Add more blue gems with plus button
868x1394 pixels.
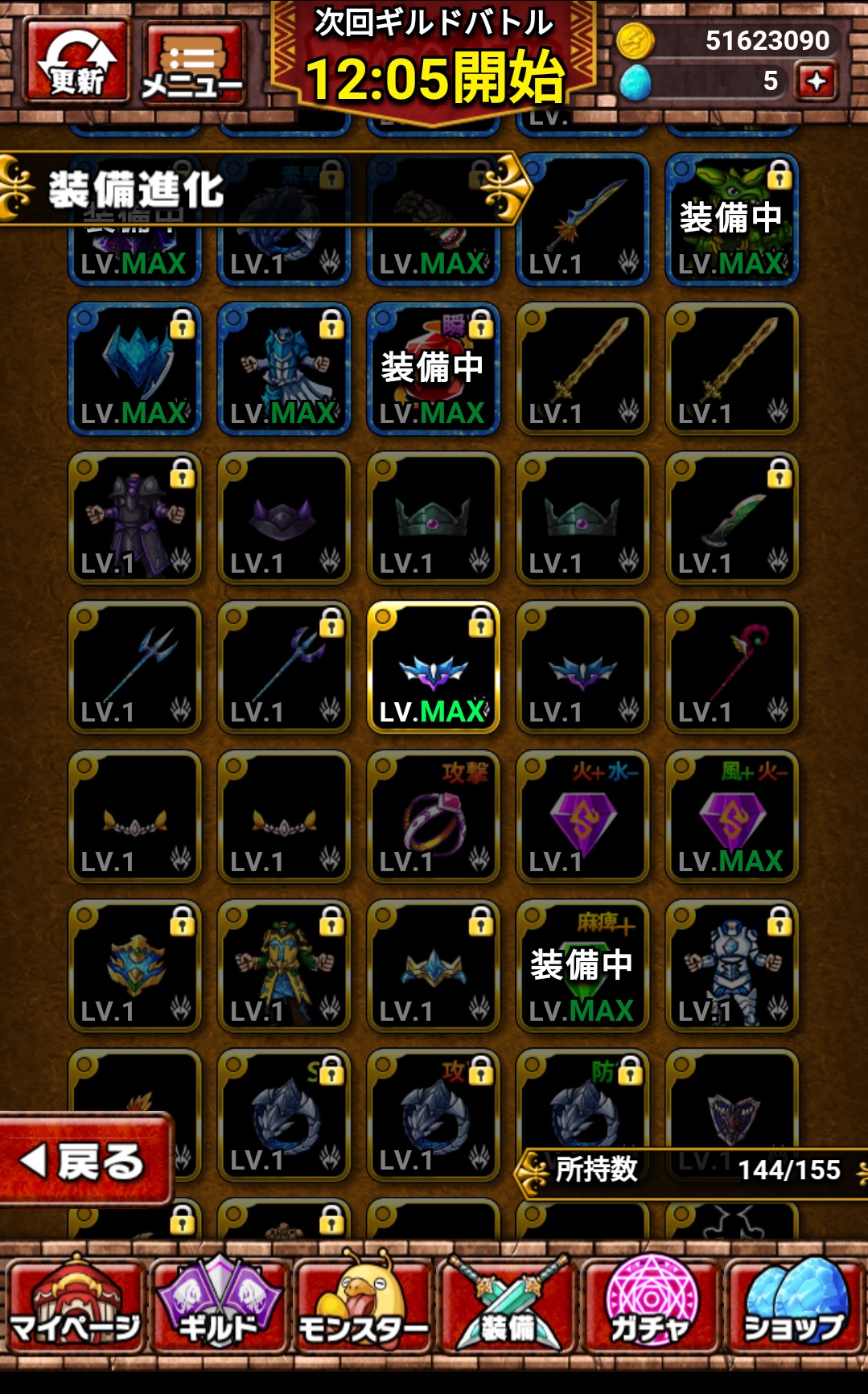pyautogui.click(x=817, y=80)
